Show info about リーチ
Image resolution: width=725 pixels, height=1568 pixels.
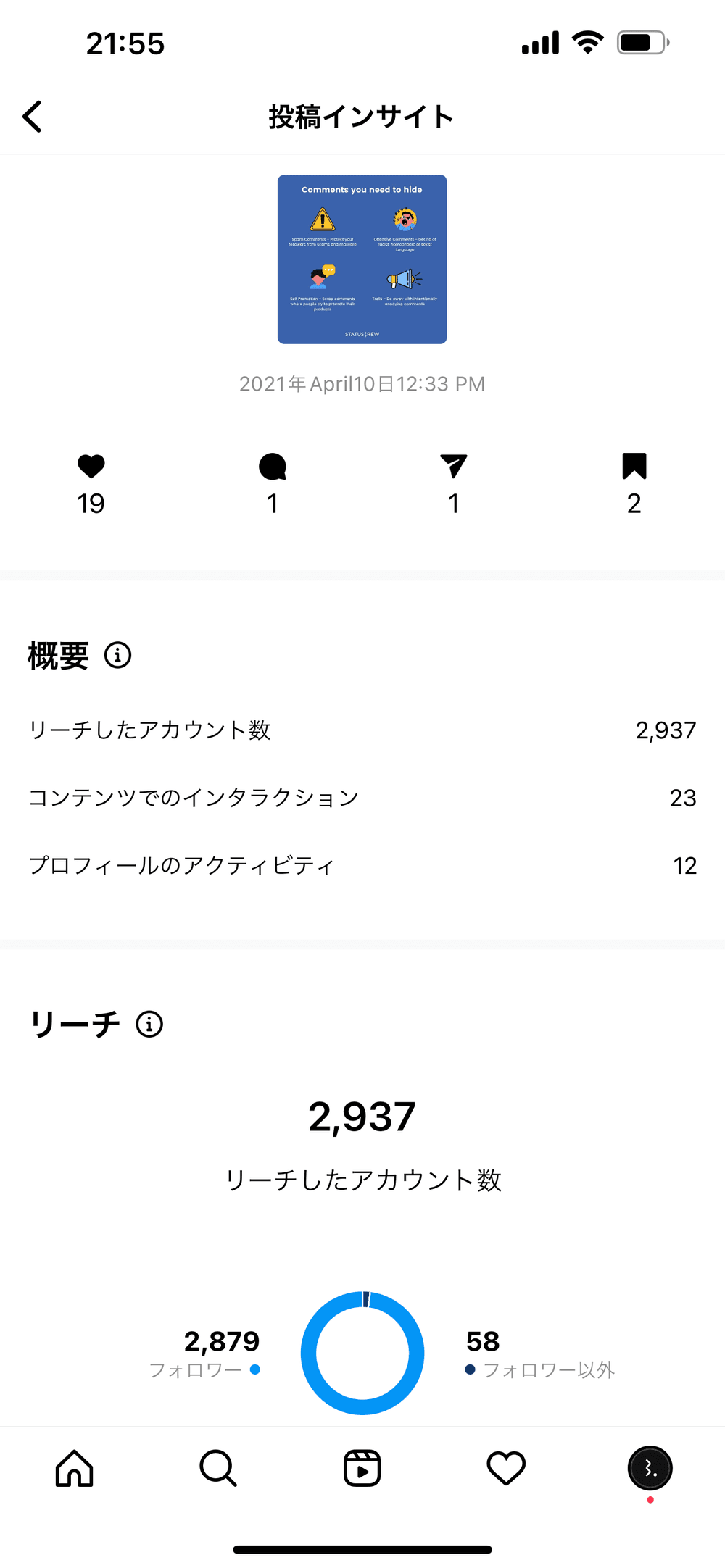pyautogui.click(x=149, y=1024)
